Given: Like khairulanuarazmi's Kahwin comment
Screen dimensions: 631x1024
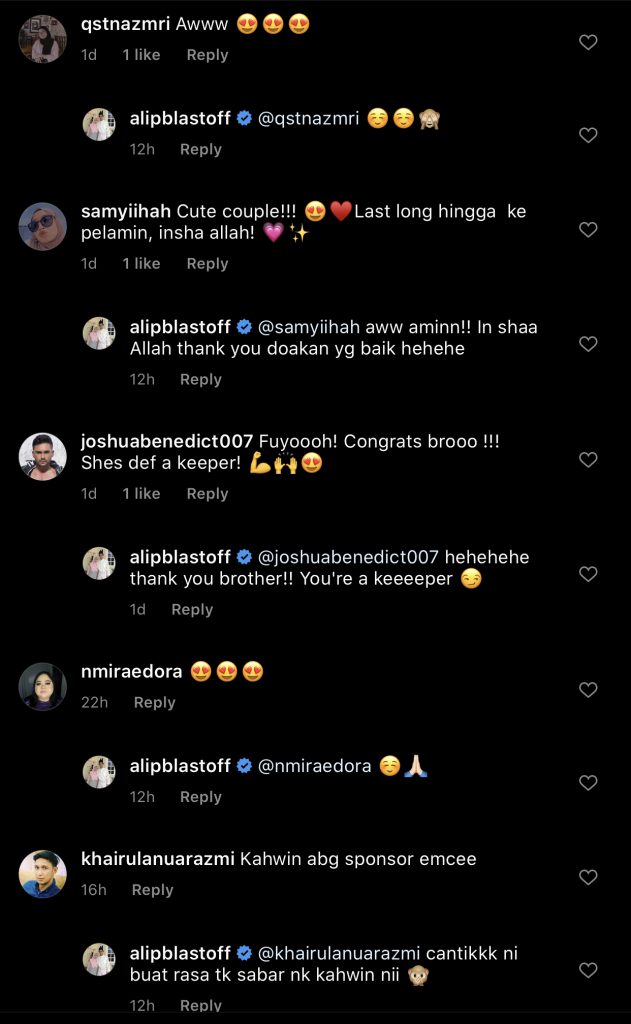Looking at the screenshot, I should pos(589,877).
